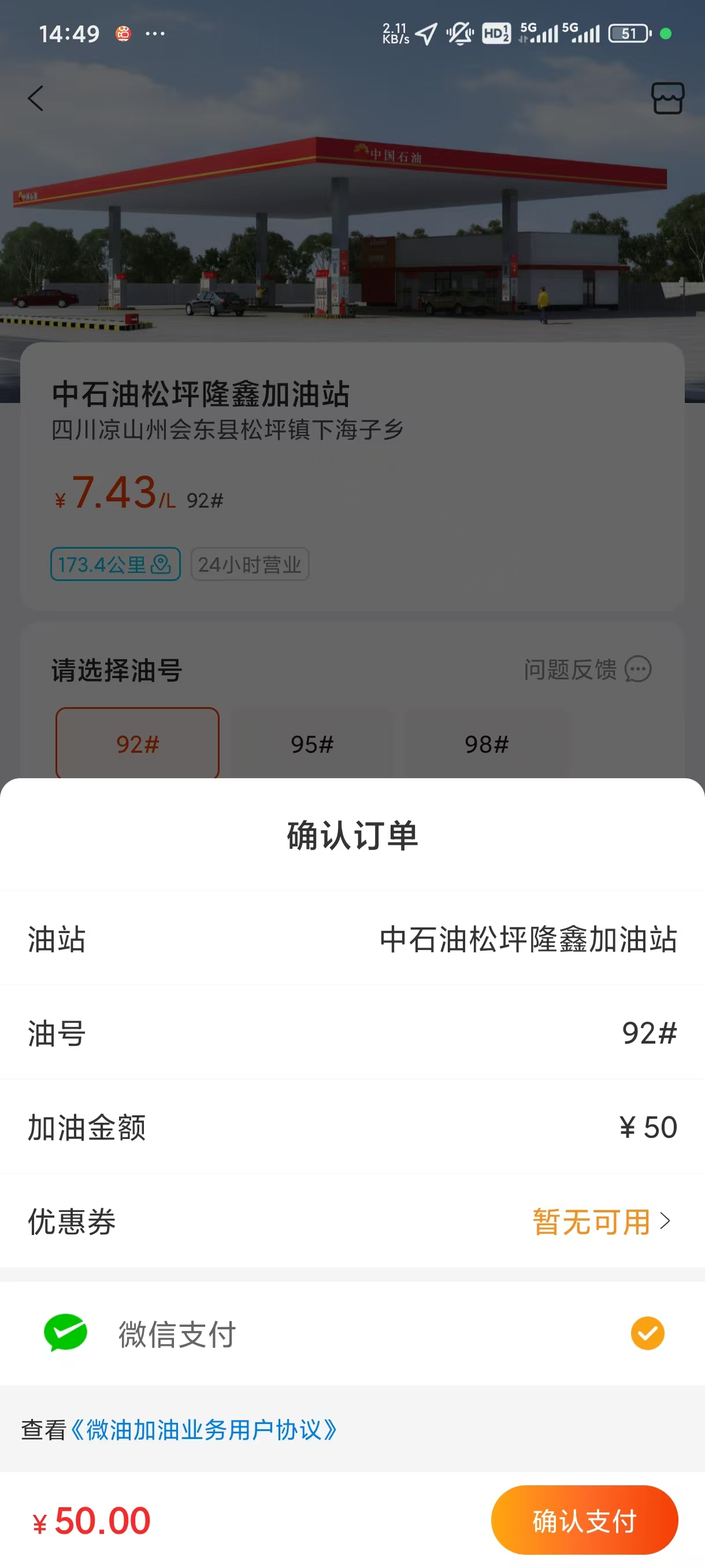Screen dimensions: 705x1568
Task: Choose the 95# fuel grade
Action: [312, 744]
